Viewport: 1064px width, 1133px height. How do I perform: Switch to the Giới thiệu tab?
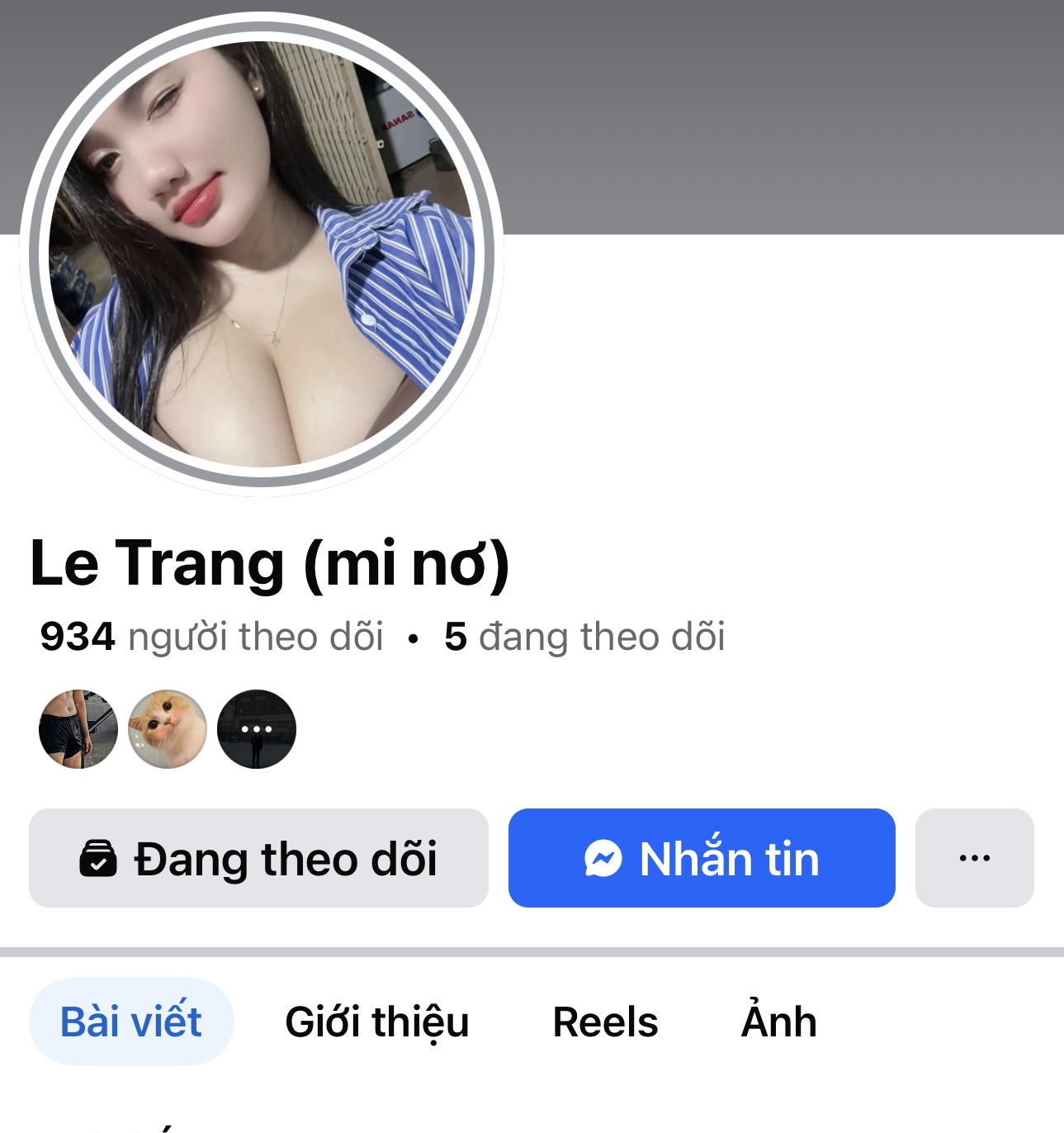point(376,1022)
